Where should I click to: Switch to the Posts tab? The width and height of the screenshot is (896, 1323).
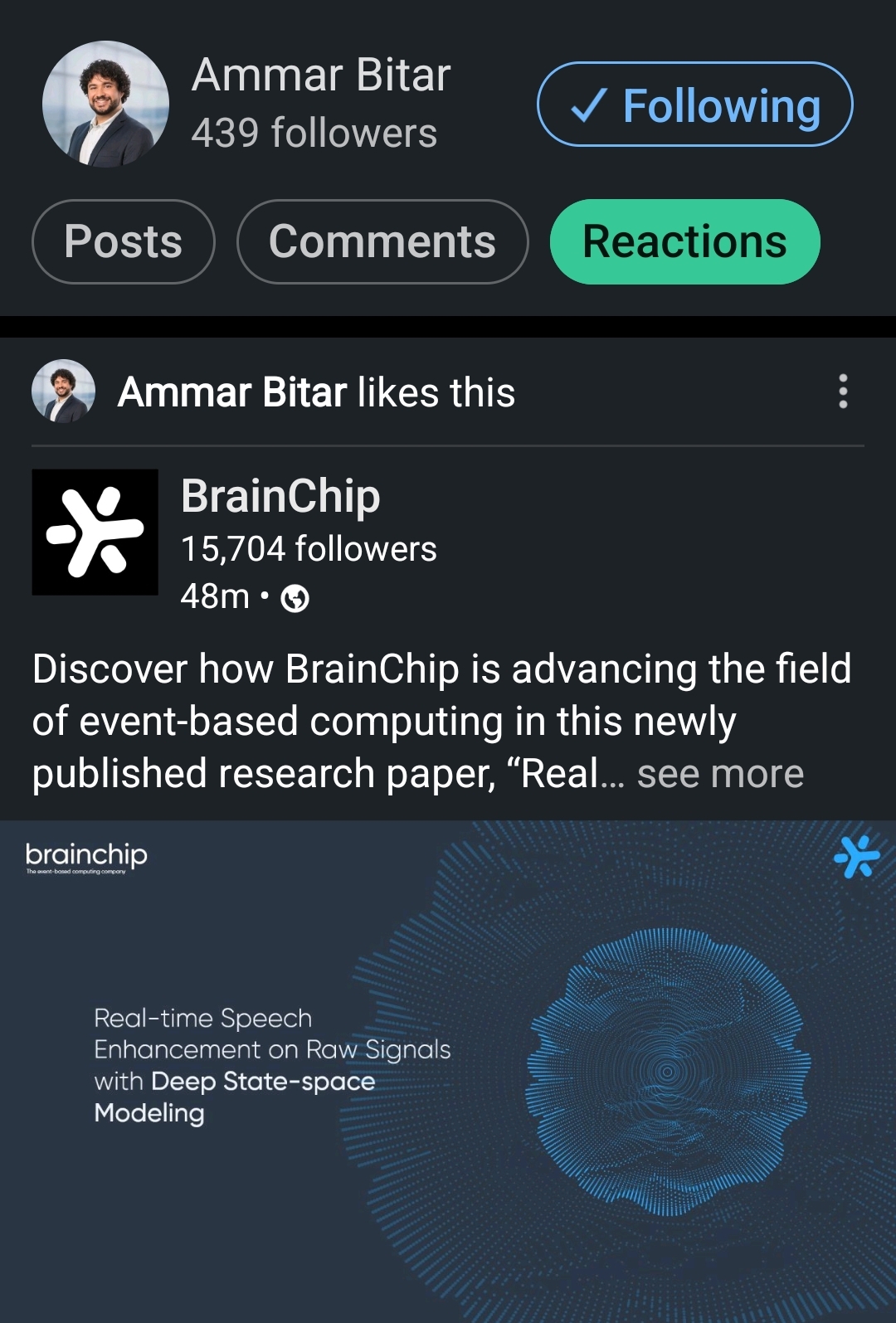tap(123, 242)
